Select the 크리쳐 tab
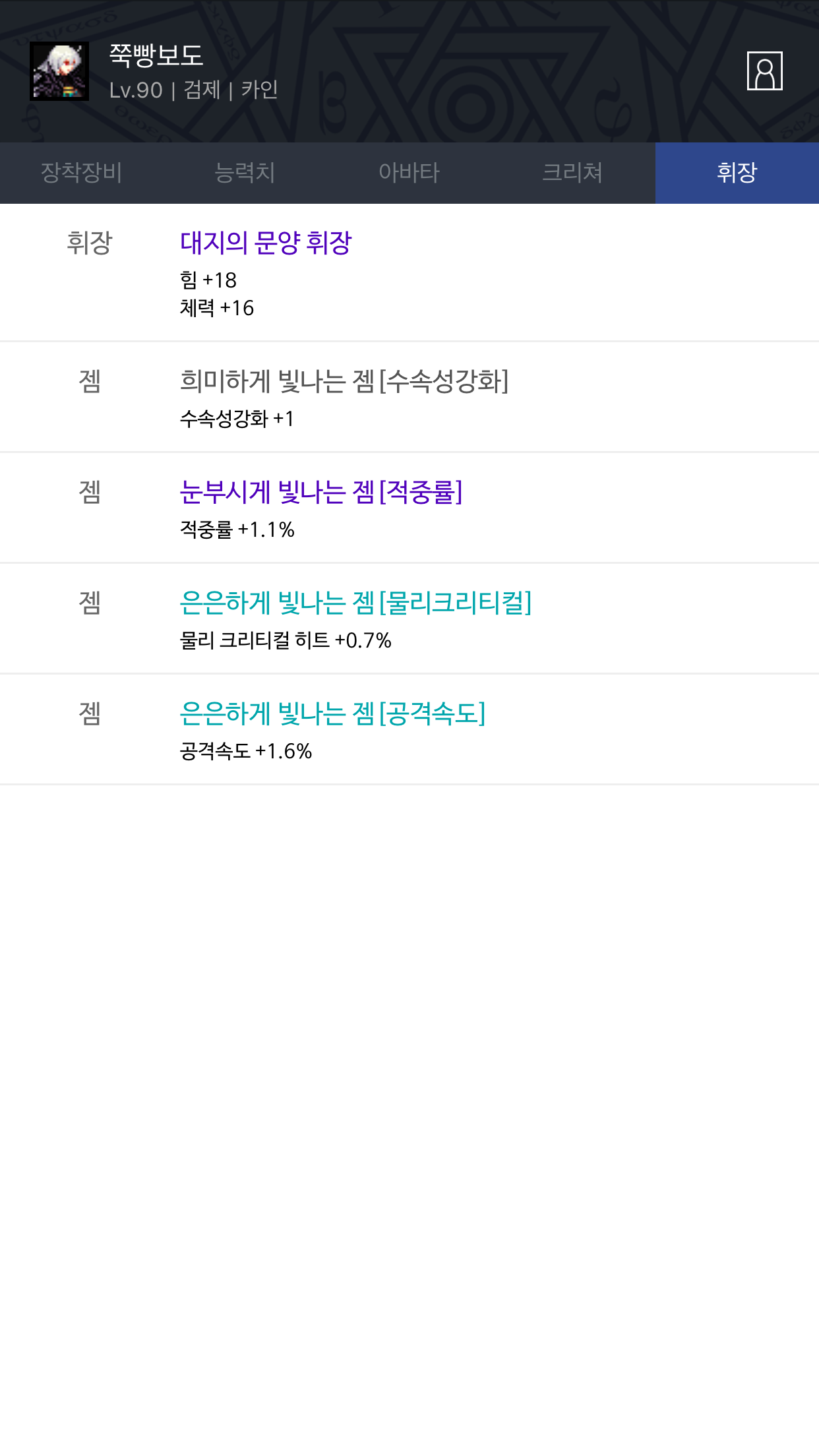The width and height of the screenshot is (819, 1456). click(572, 173)
